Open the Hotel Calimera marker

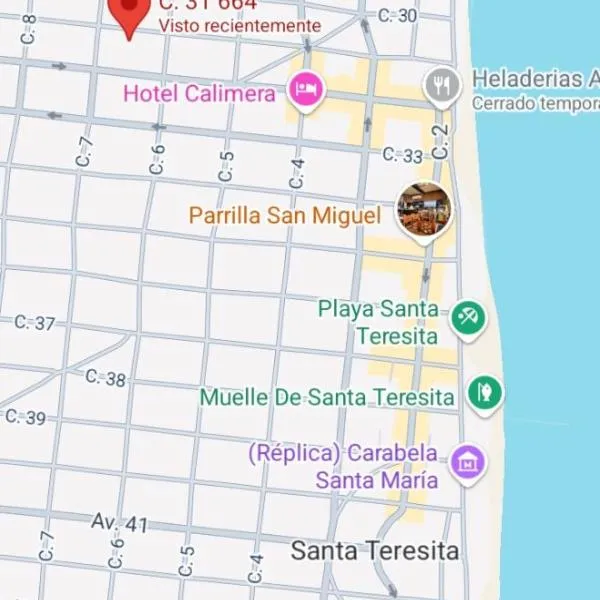[306, 91]
